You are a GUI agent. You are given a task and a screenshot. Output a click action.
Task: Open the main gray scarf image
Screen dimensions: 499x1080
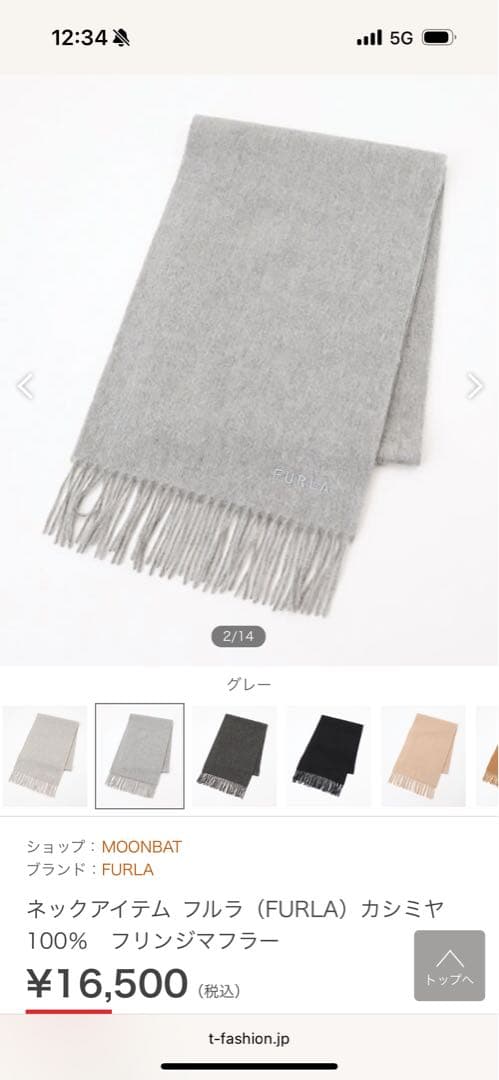(250, 370)
